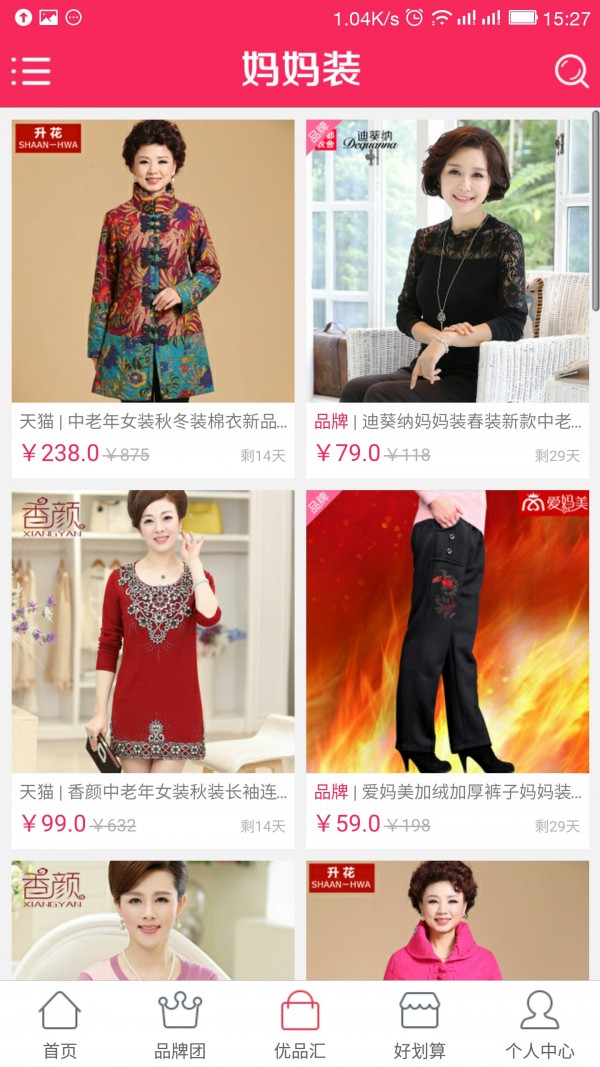Viewport: 600px width, 1067px height.
Task: Open the 个人中心 profile tab
Action: coord(540,1024)
